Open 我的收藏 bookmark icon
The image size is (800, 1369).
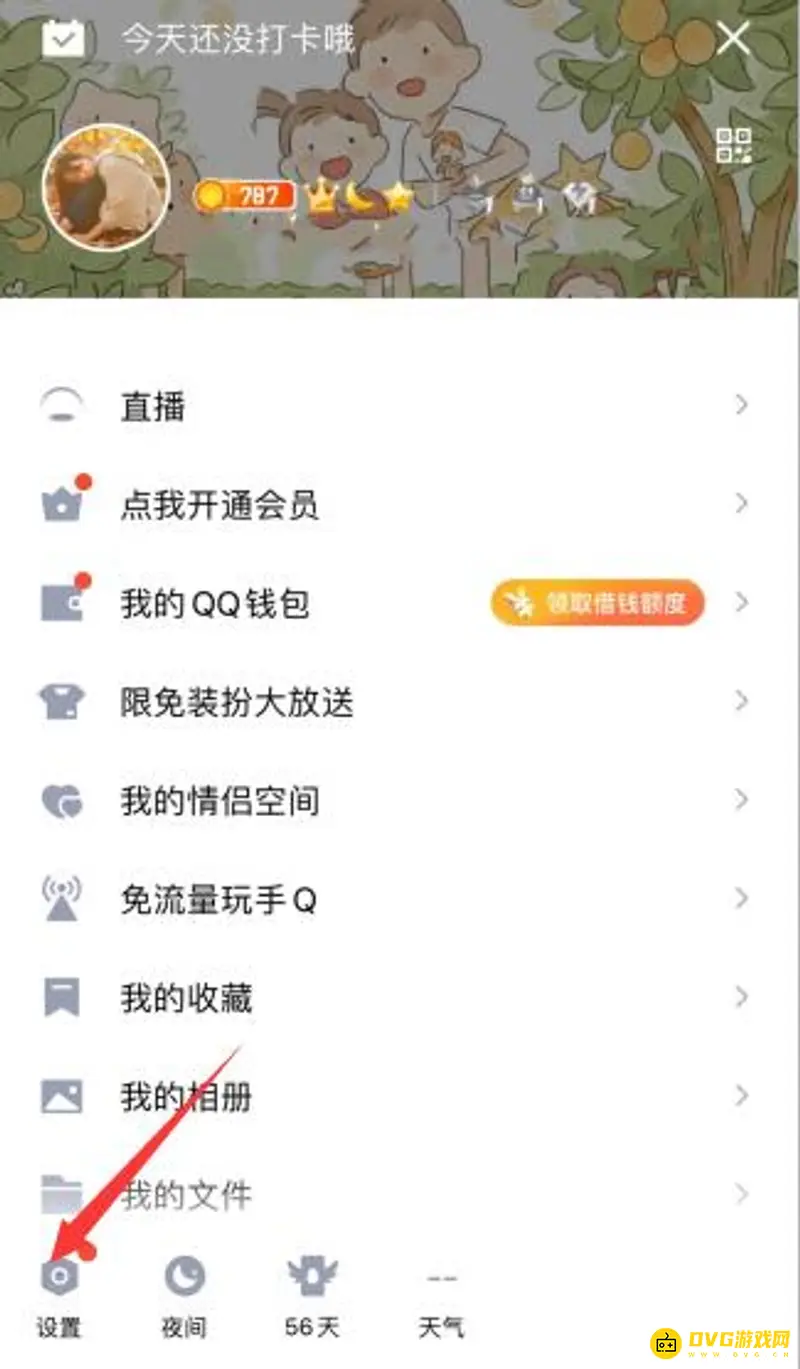64,997
